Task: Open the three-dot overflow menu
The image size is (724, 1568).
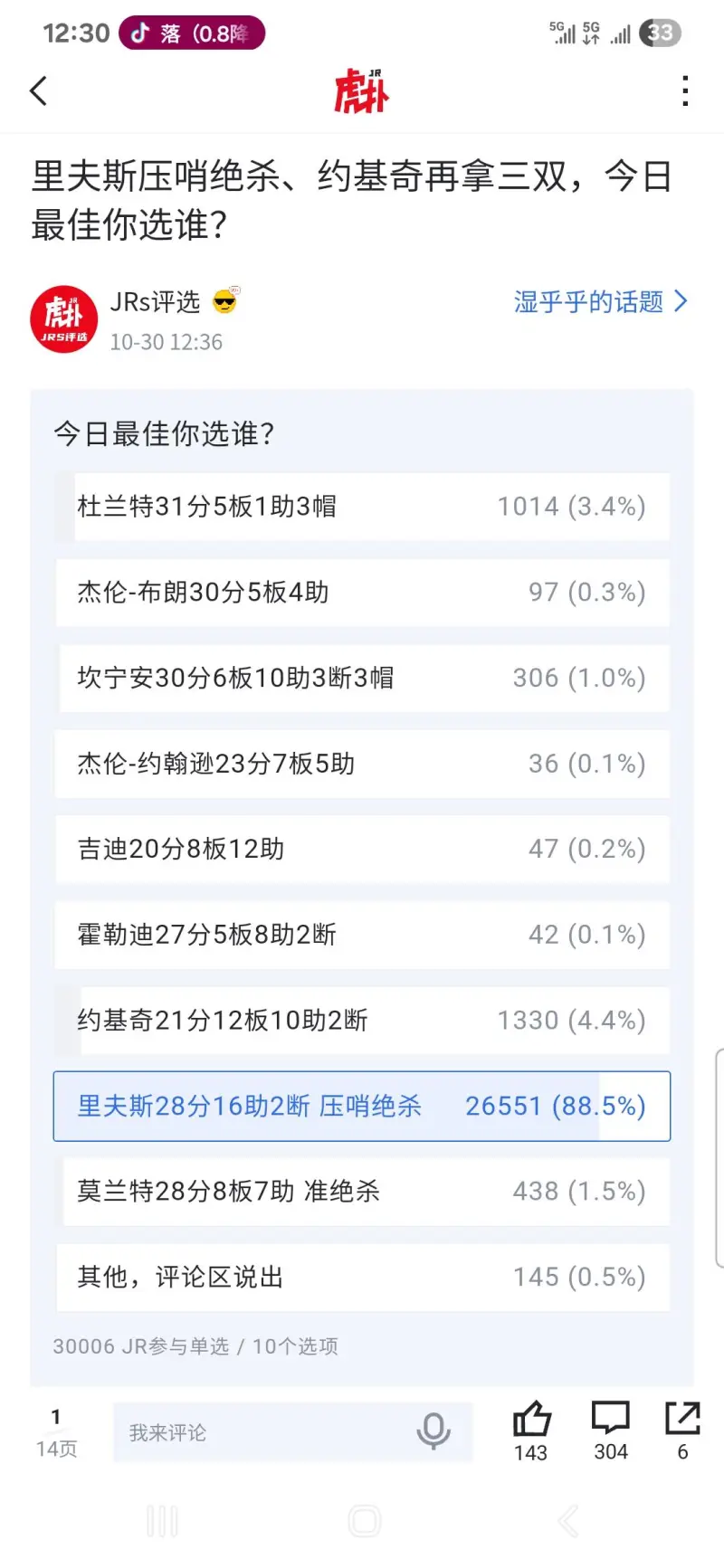Action: click(685, 90)
